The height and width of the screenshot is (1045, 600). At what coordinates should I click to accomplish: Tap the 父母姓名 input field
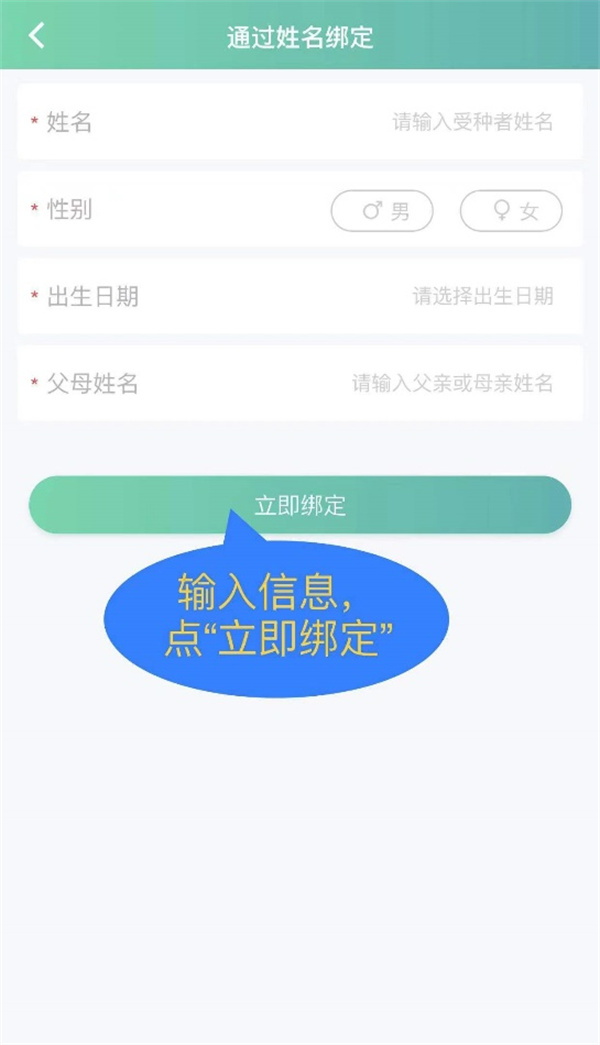300,383
